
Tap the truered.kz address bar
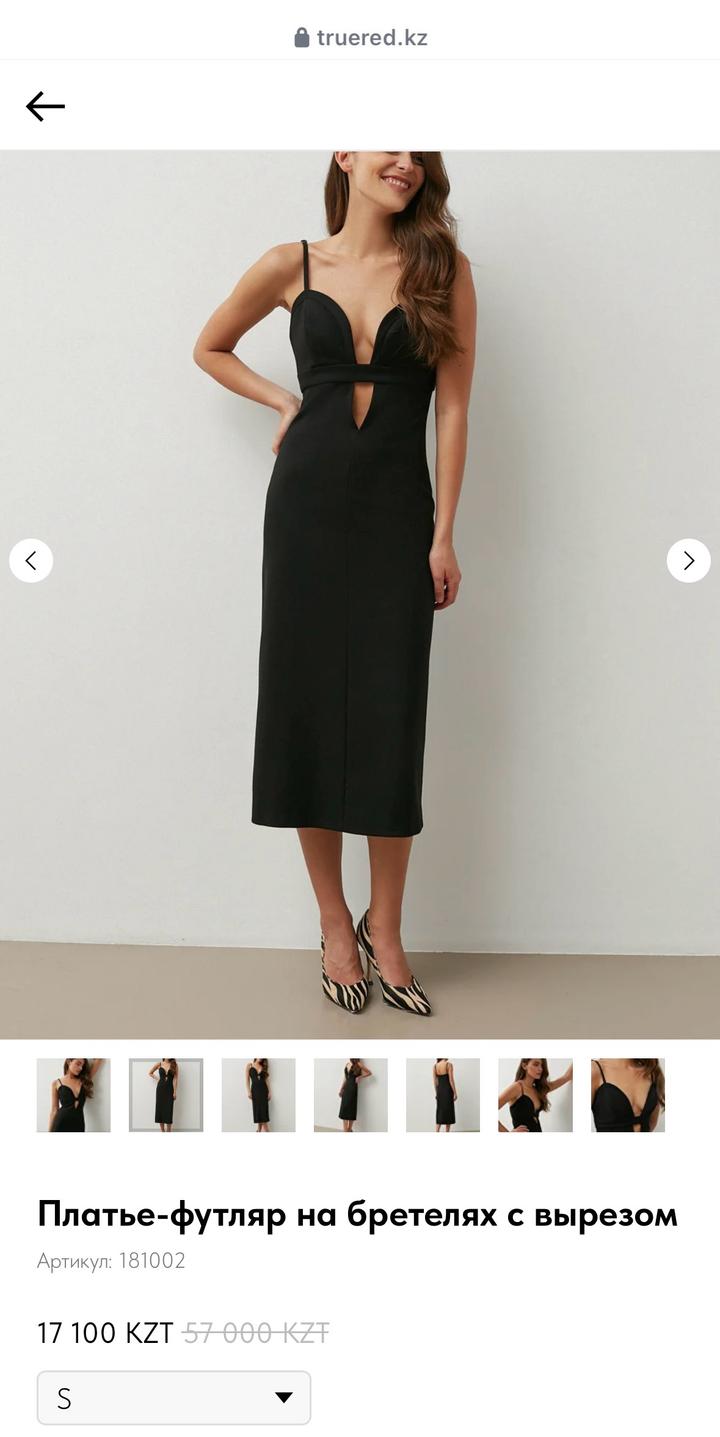click(x=360, y=38)
